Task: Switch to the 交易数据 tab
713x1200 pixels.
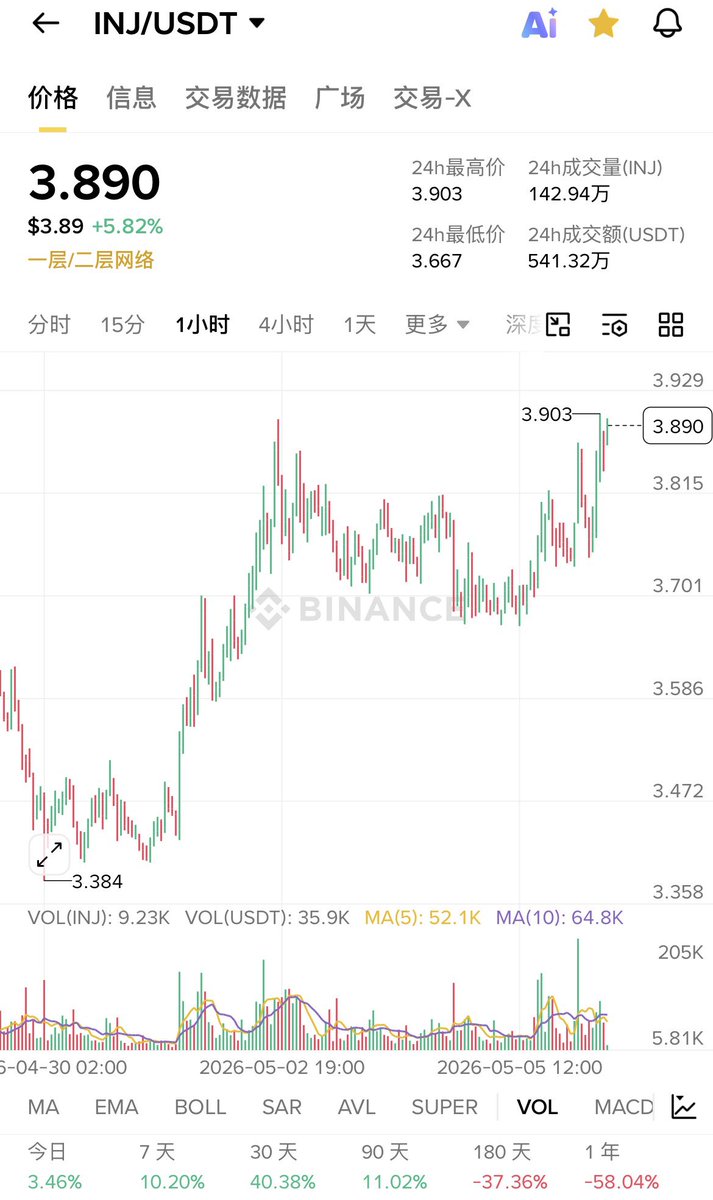Action: coord(236,98)
